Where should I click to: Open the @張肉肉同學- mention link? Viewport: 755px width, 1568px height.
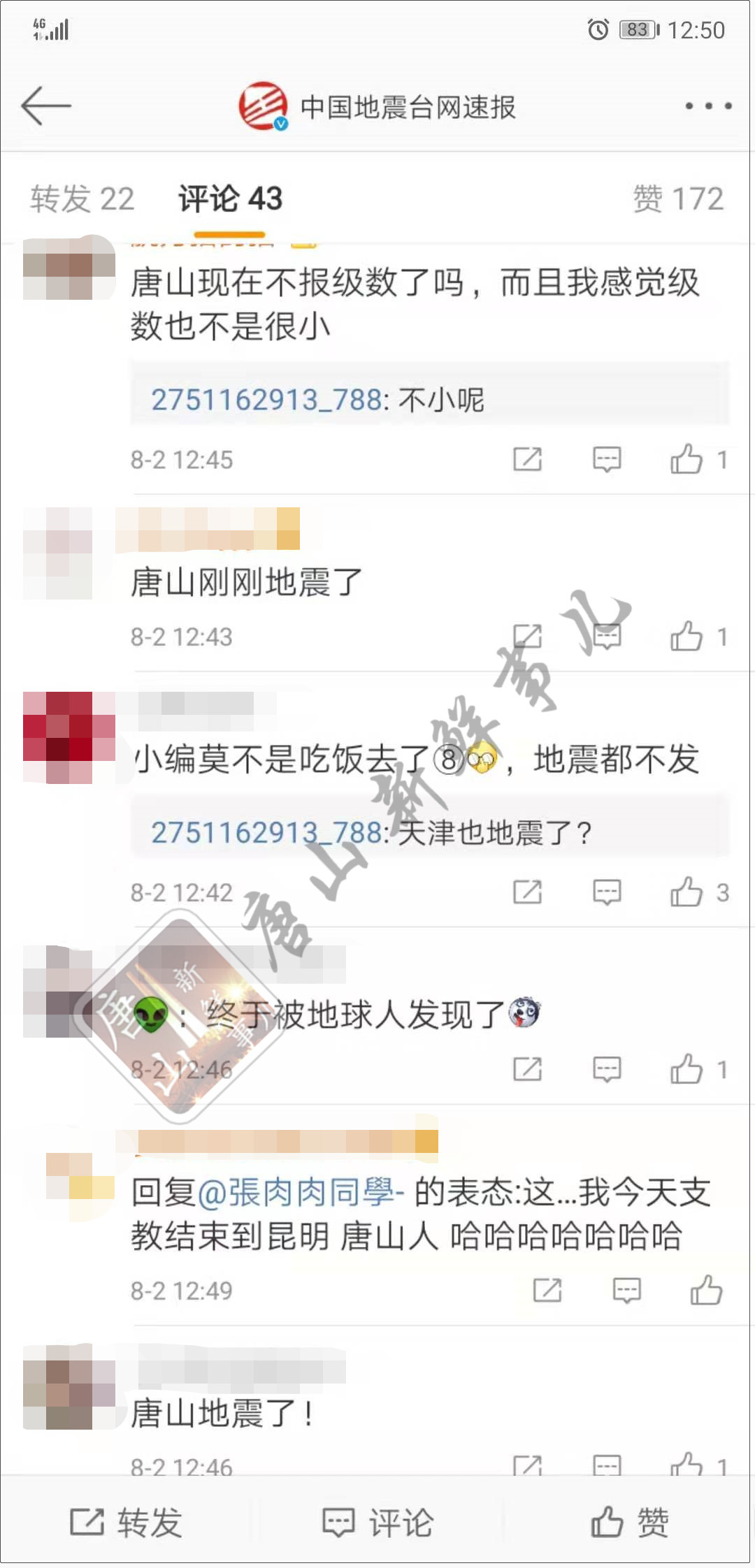click(301, 1192)
